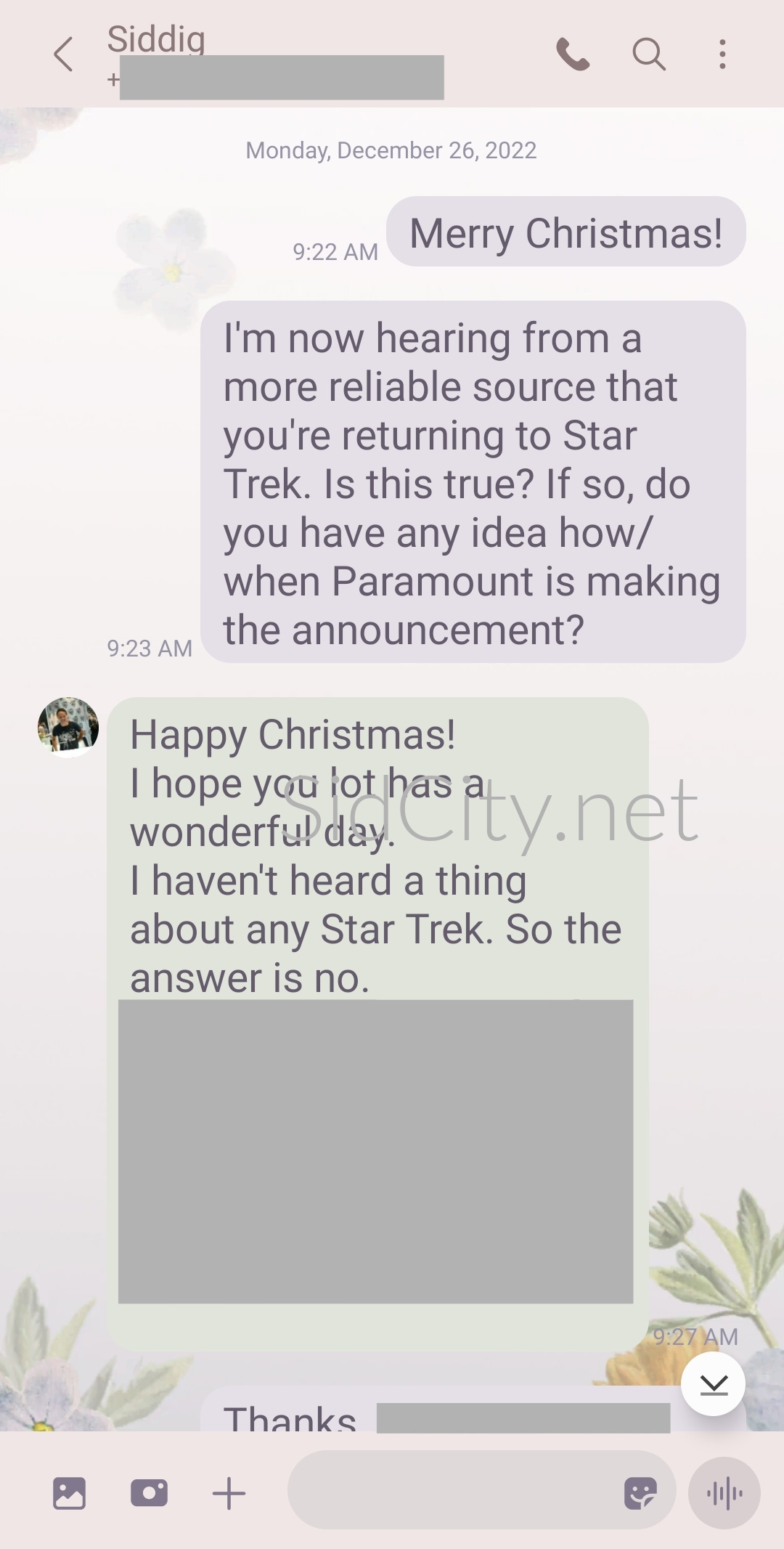Open the sticker picker
The image size is (784, 1549).
(x=640, y=1493)
